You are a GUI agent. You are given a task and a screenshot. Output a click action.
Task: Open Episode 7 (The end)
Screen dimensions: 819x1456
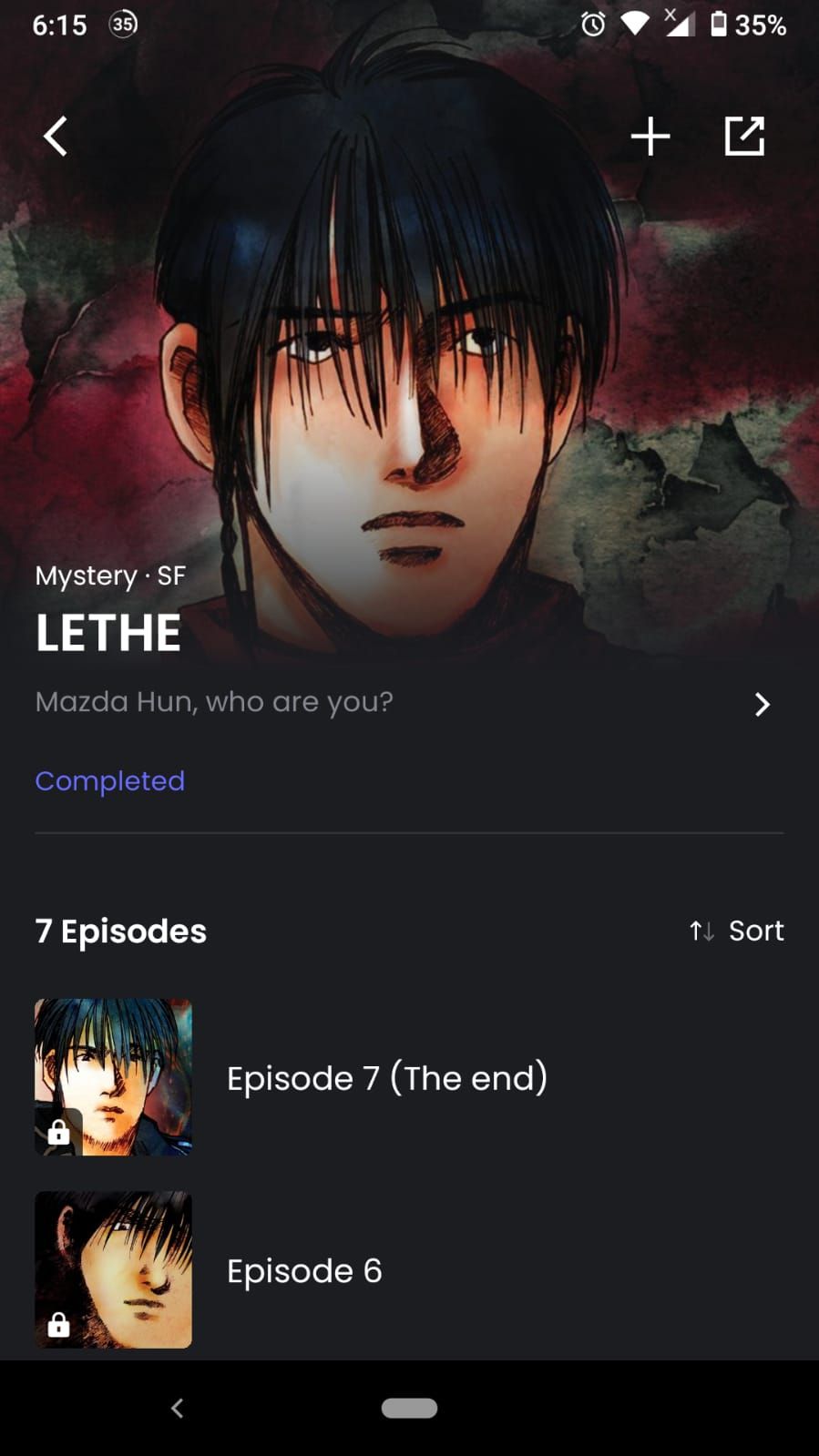[x=386, y=1078]
